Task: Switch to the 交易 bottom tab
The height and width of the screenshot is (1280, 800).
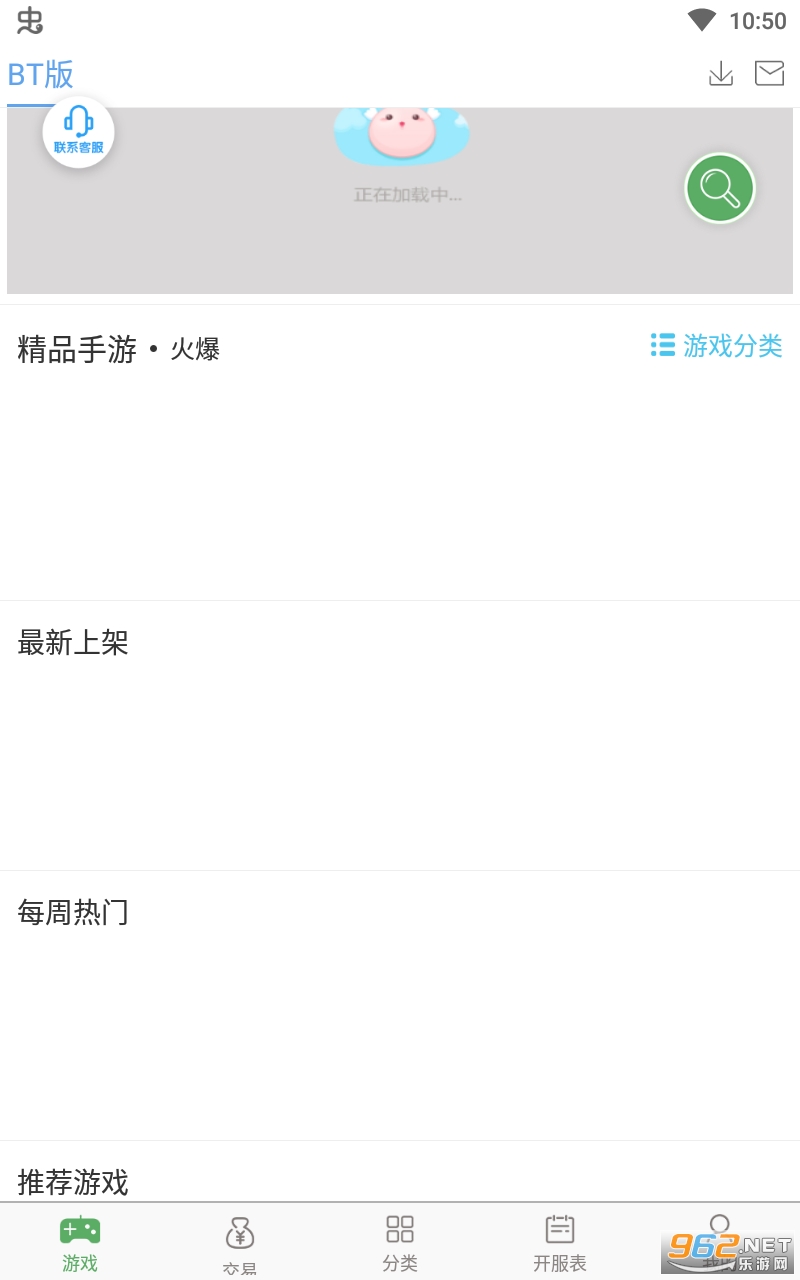Action: coord(240,1245)
